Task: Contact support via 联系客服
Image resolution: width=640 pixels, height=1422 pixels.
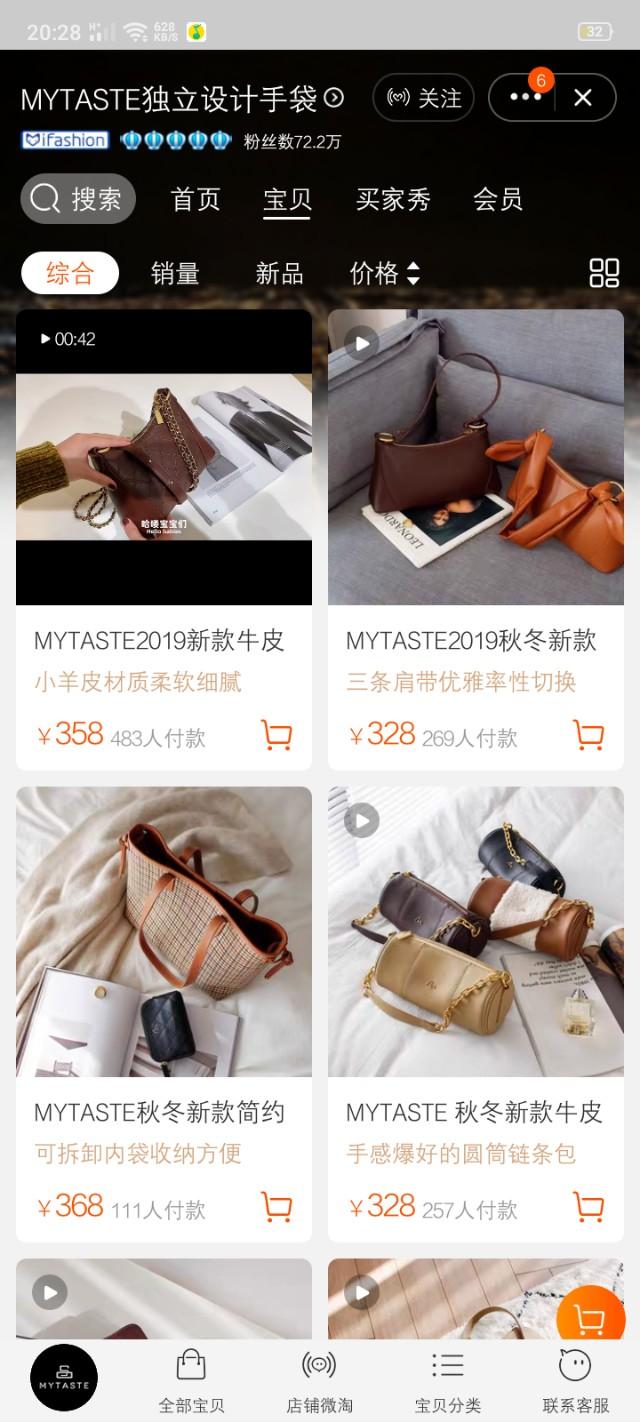Action: 576,1381
